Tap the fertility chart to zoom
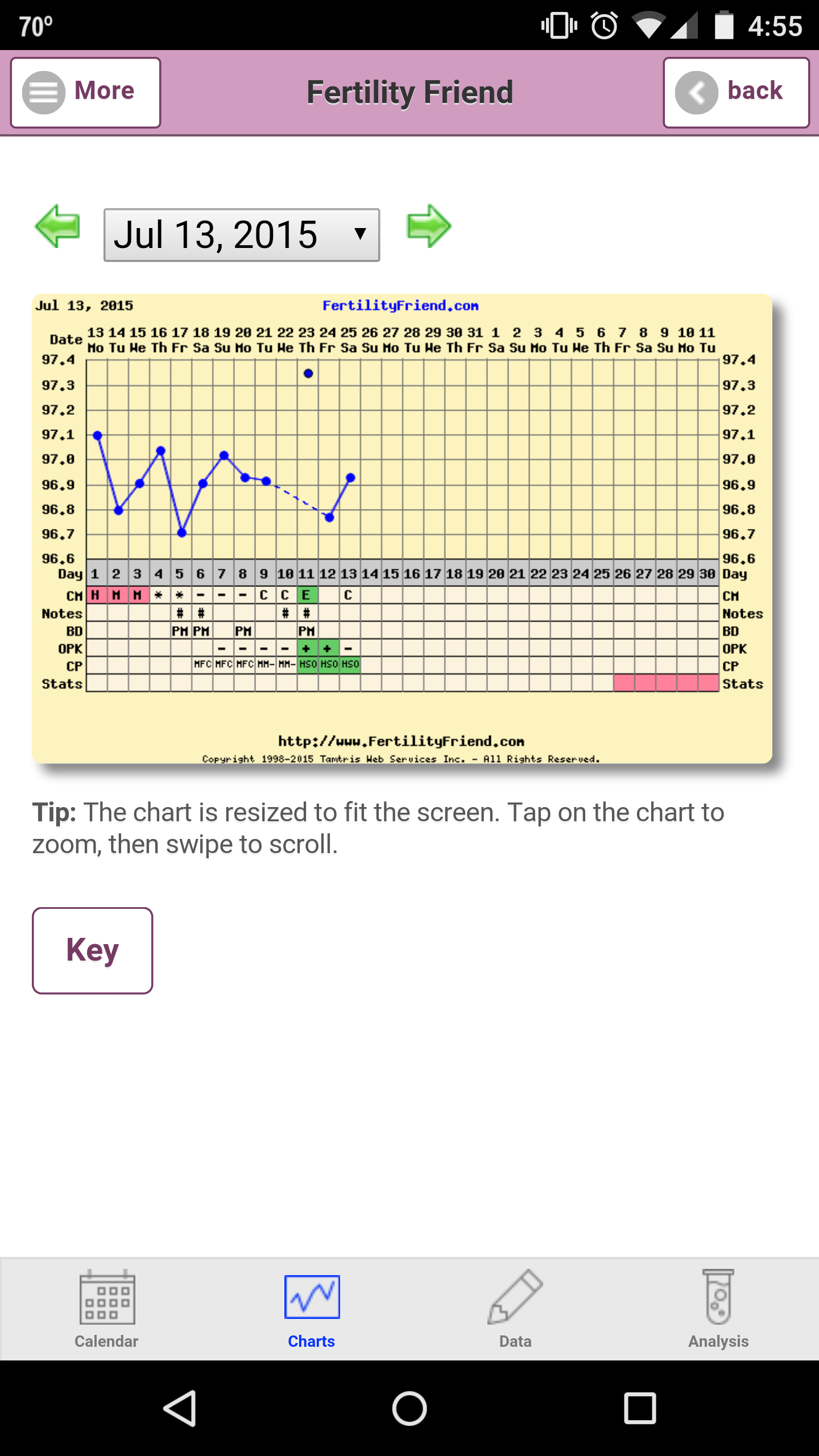 coord(402,529)
